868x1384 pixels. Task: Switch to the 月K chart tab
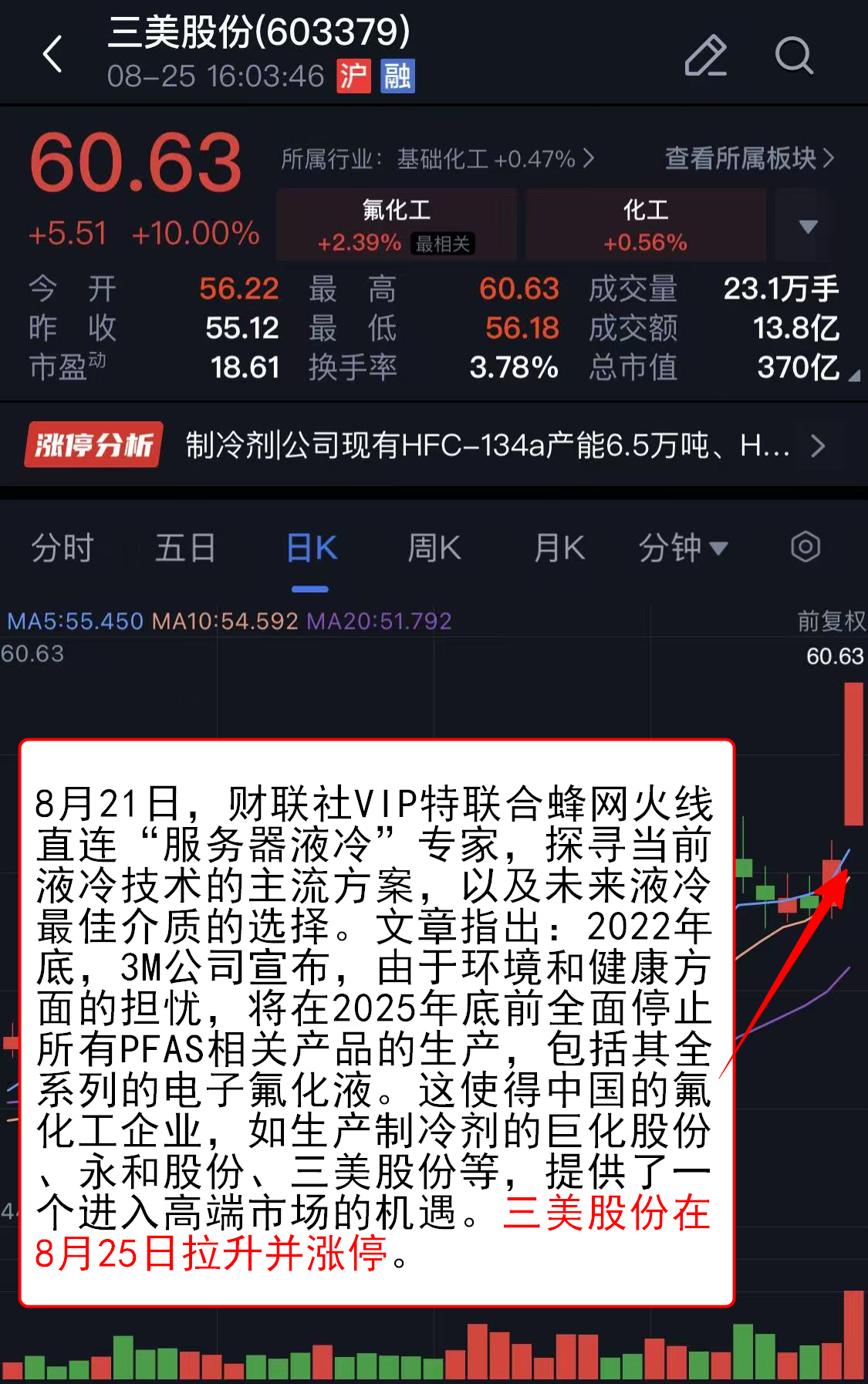tap(559, 549)
